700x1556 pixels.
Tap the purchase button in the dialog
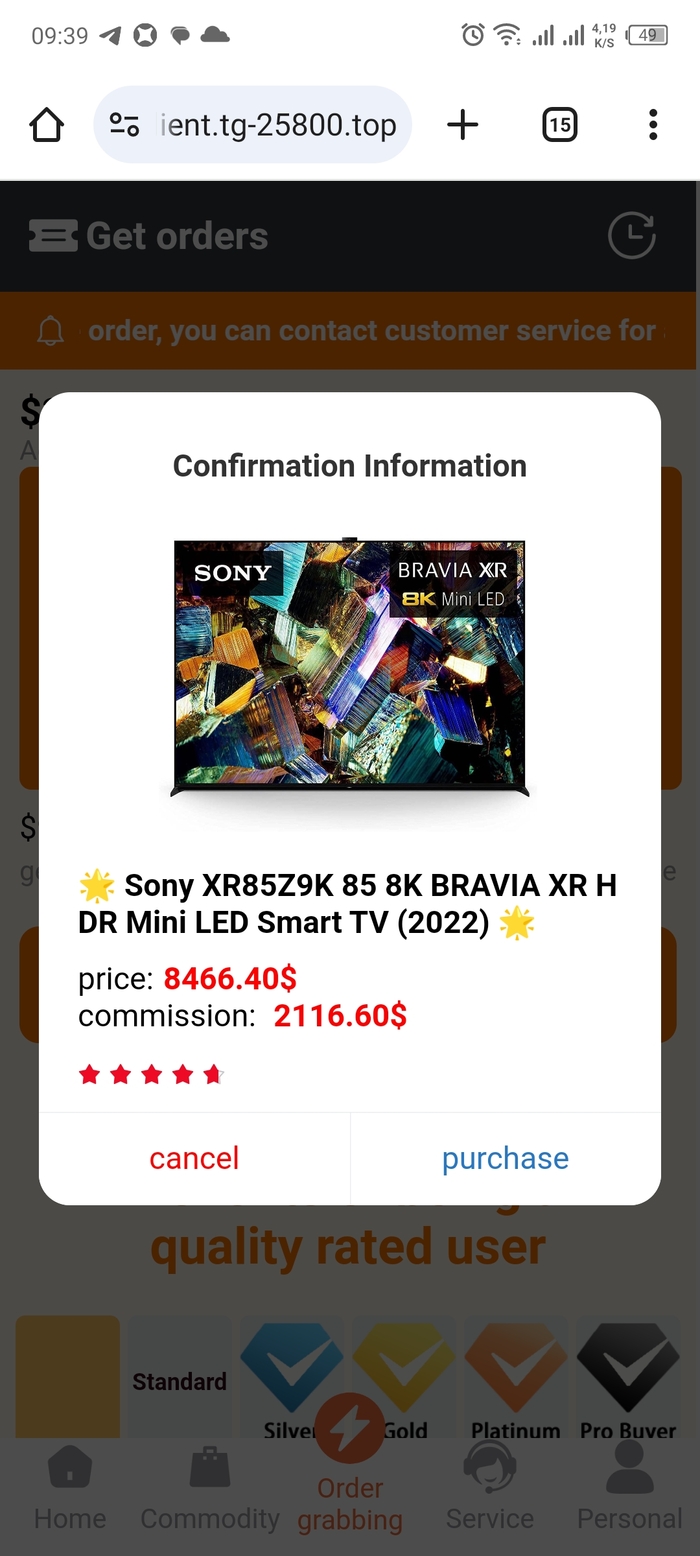tap(505, 1158)
